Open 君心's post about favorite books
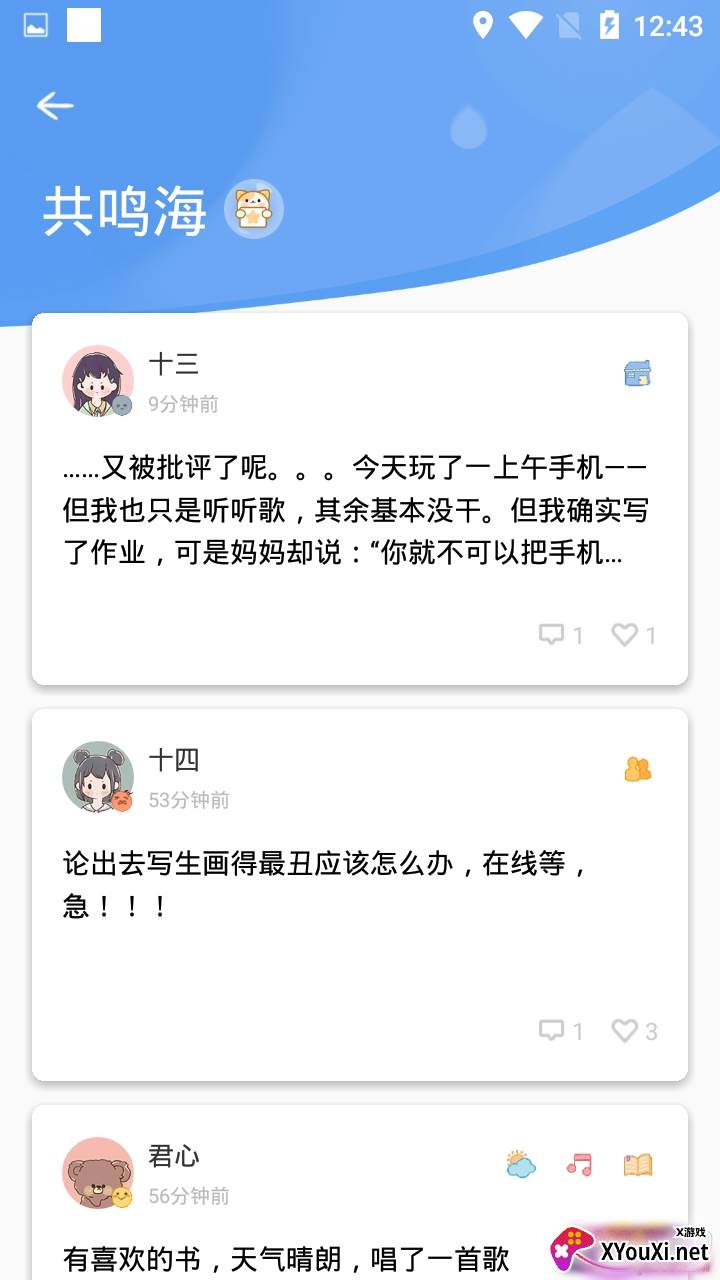This screenshot has width=720, height=1280. pos(285,1257)
